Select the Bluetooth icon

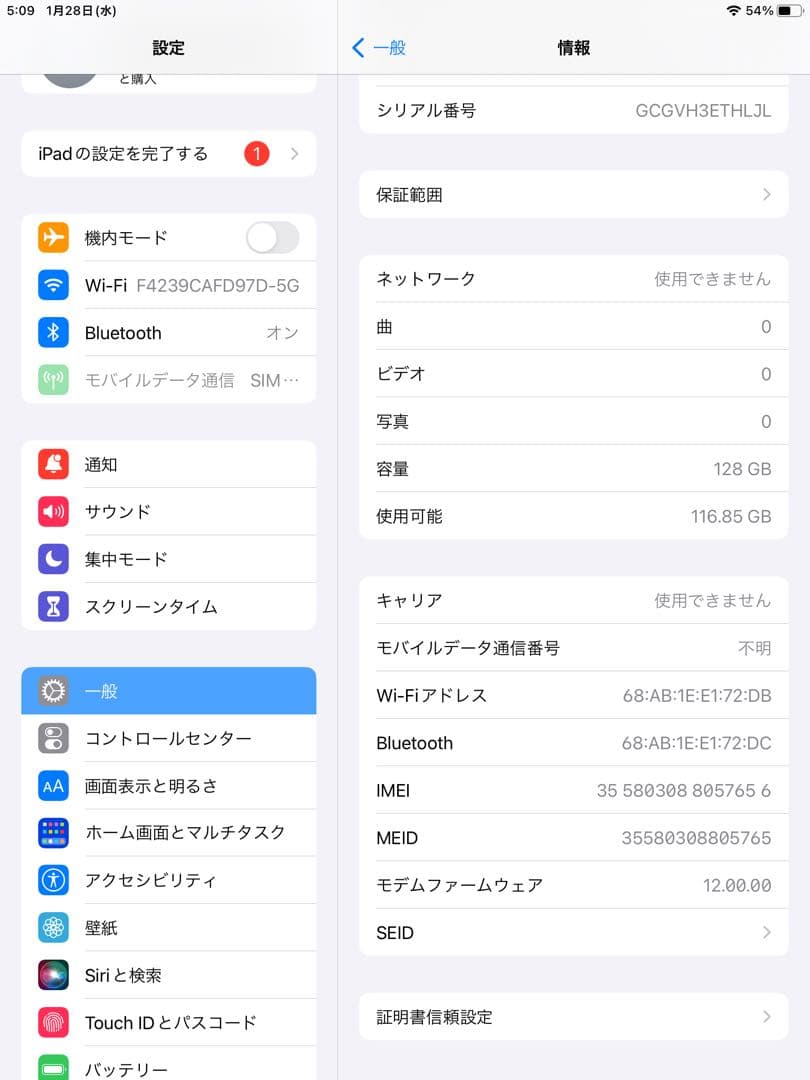pos(53,332)
